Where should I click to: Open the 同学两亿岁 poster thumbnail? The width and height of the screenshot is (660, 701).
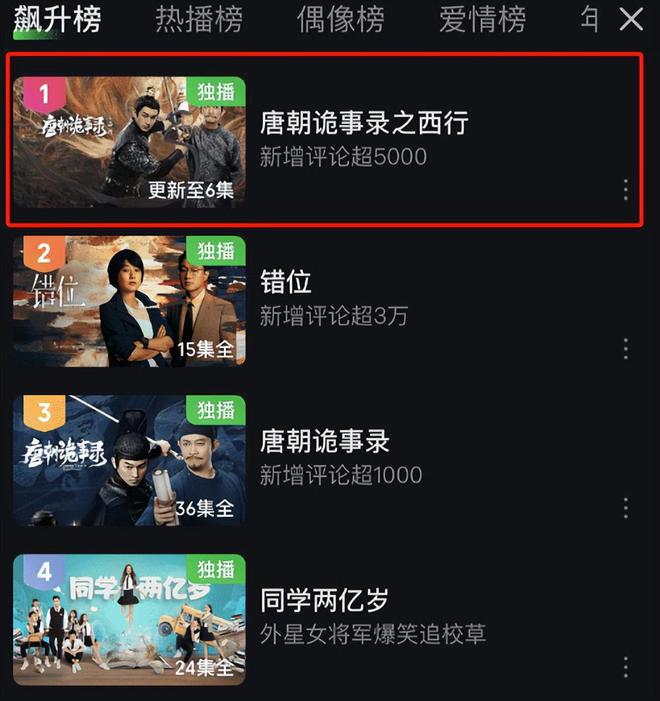(129, 620)
